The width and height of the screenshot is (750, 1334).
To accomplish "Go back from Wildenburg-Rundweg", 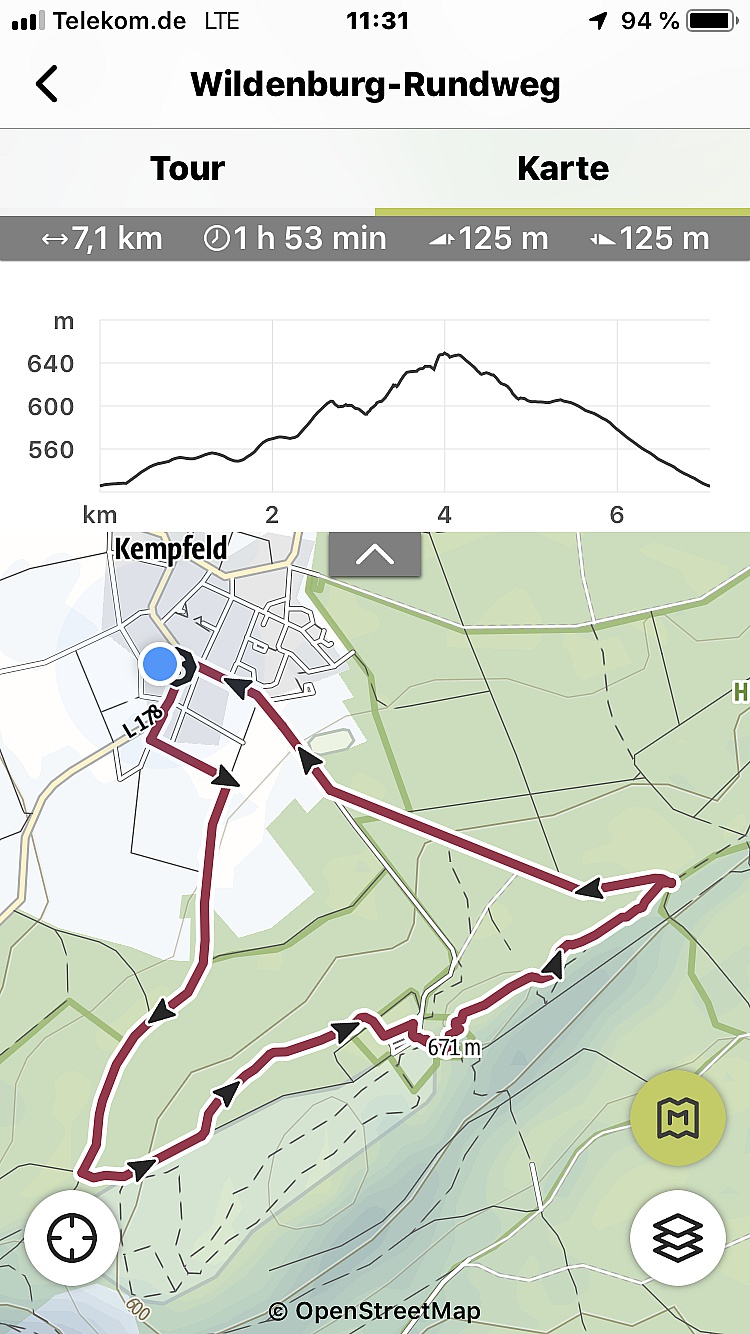I will pyautogui.click(x=47, y=84).
